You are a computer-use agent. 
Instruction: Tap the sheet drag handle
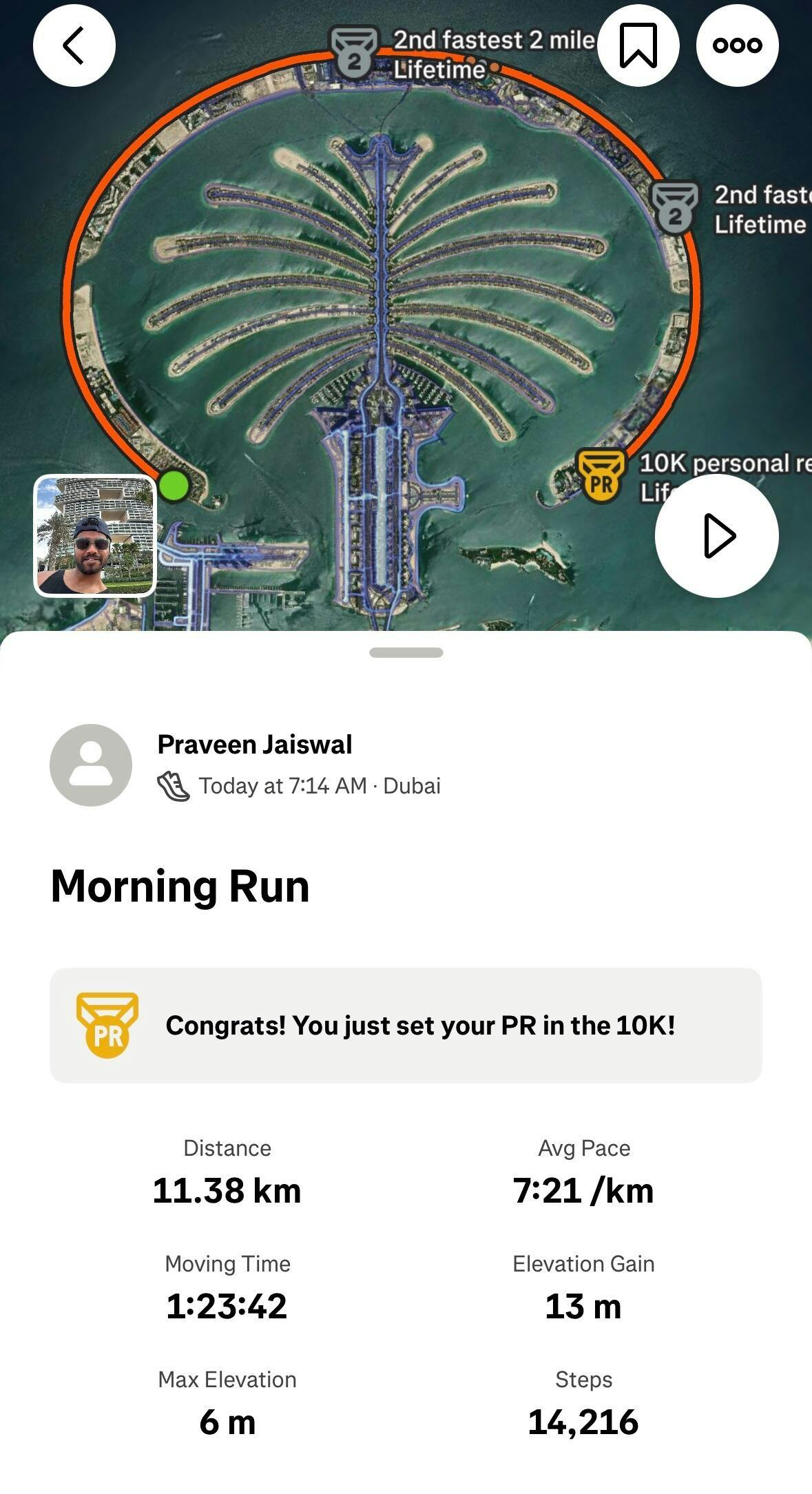406,652
